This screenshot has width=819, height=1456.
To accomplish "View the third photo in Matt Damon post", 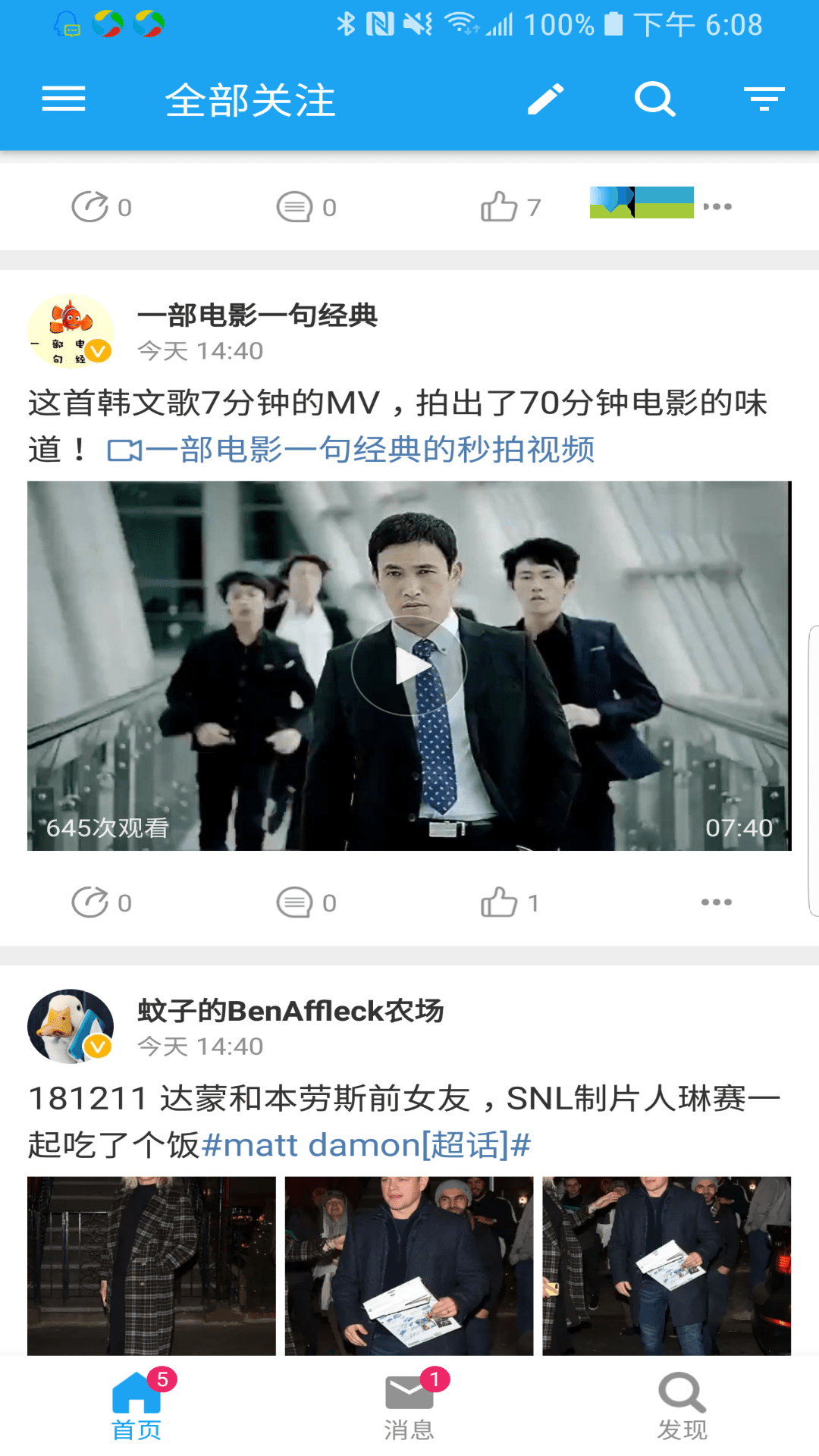I will [667, 1266].
